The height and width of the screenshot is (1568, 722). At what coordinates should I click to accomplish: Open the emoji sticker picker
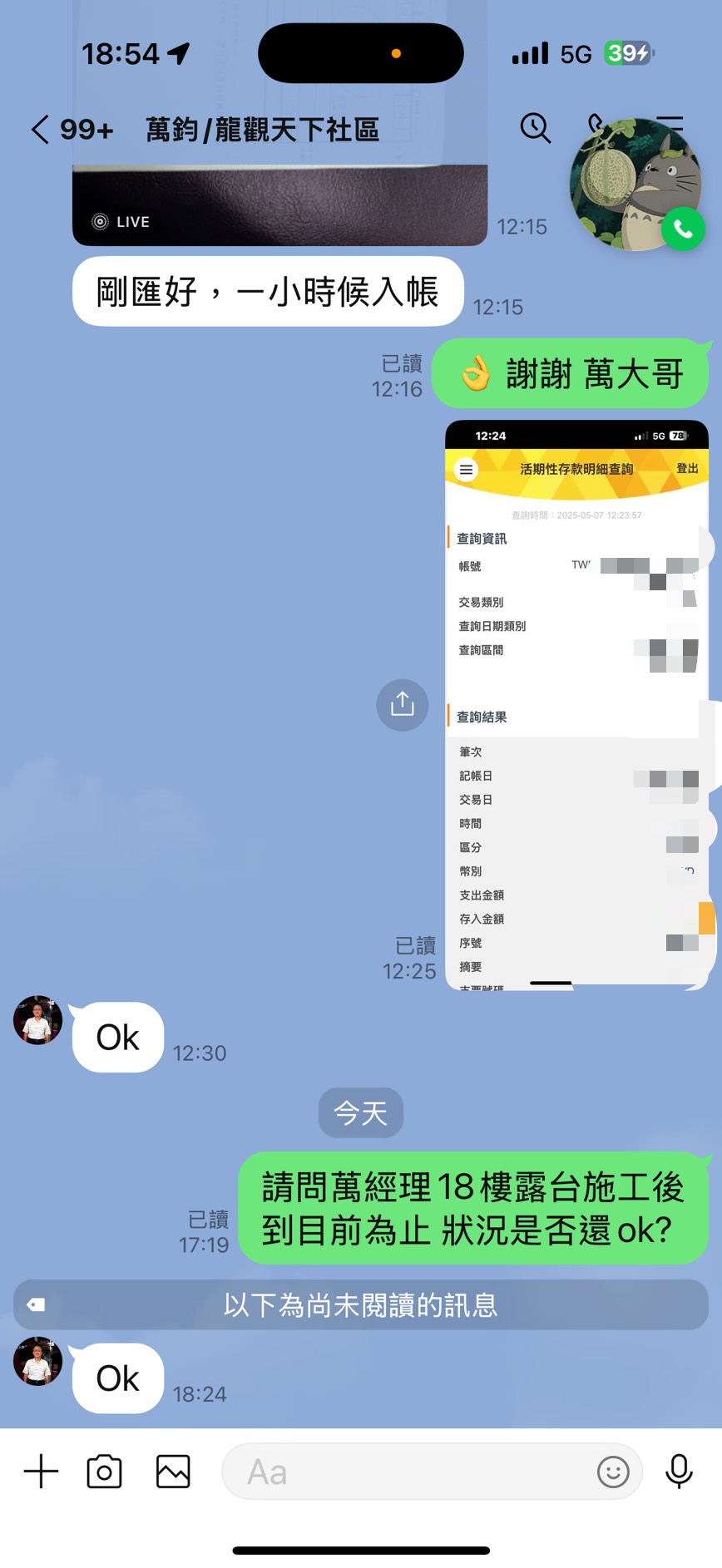point(613,1472)
